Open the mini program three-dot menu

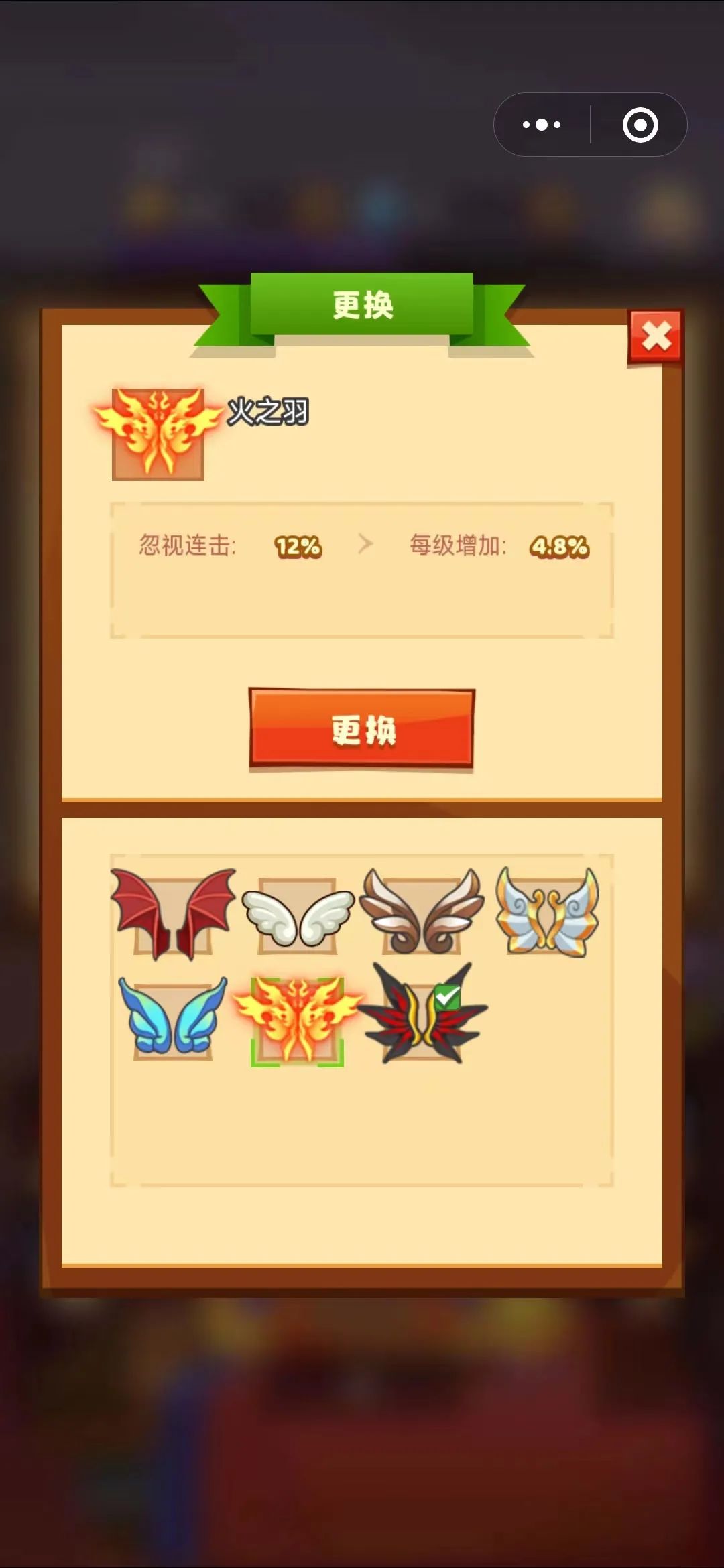point(542,125)
